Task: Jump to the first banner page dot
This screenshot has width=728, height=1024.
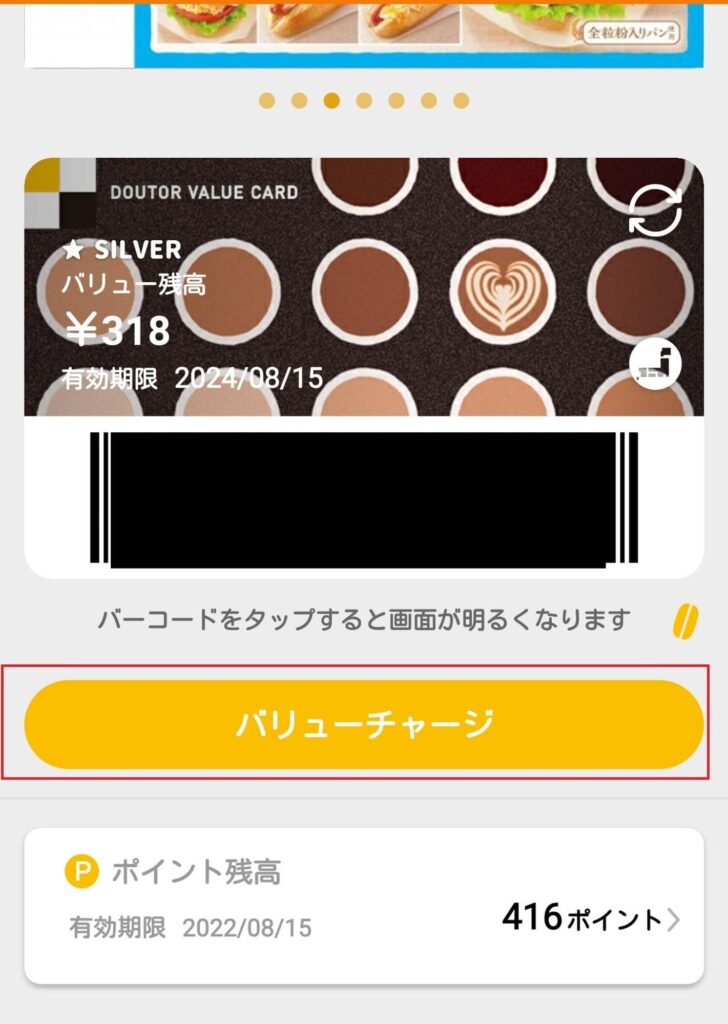Action: pos(267,101)
